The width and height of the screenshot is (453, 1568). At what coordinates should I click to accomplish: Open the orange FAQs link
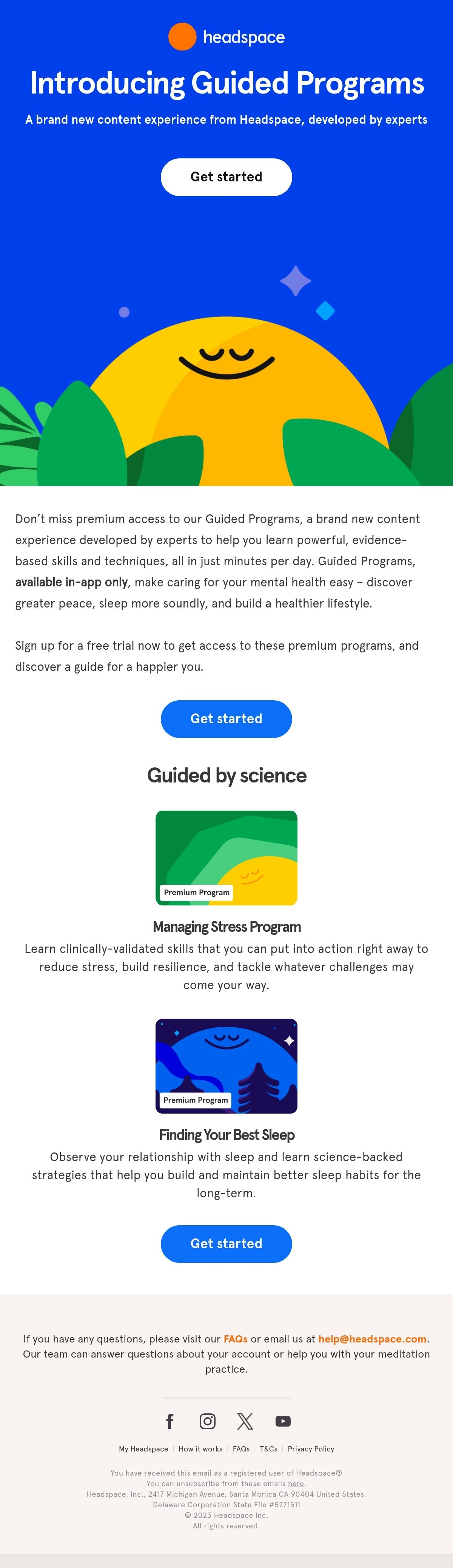click(235, 1338)
